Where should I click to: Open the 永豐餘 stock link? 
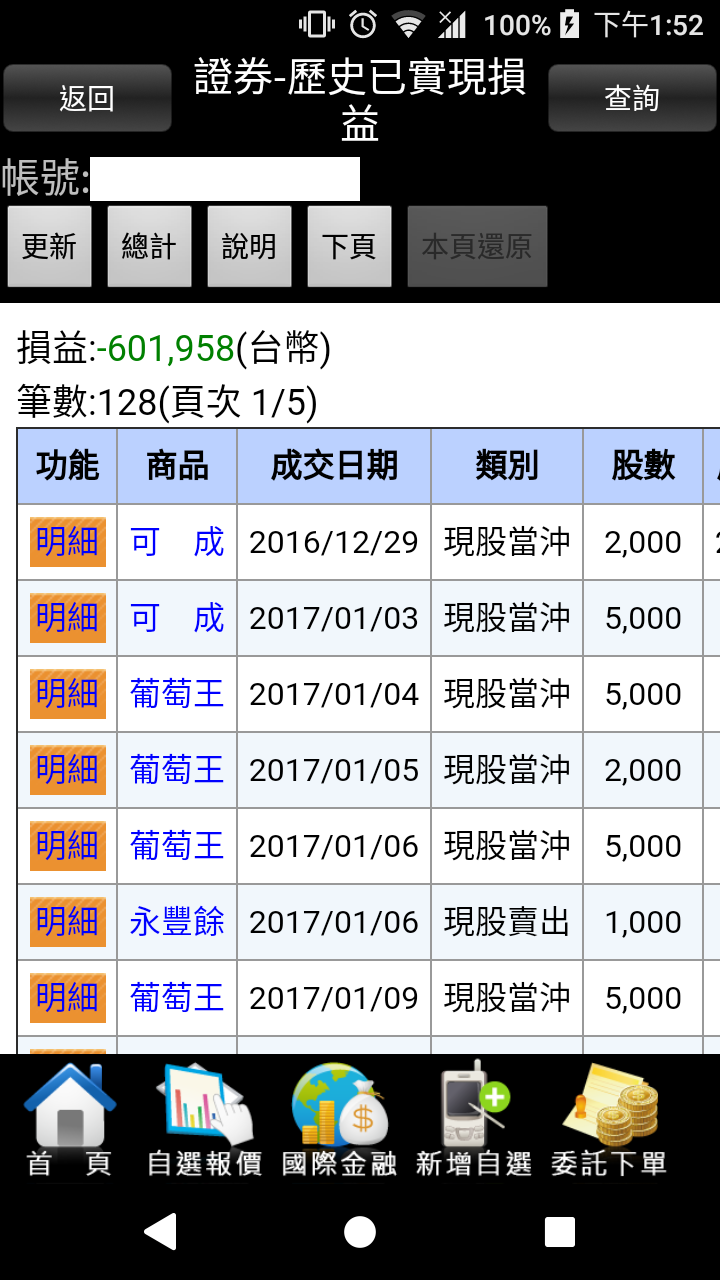tap(177, 922)
